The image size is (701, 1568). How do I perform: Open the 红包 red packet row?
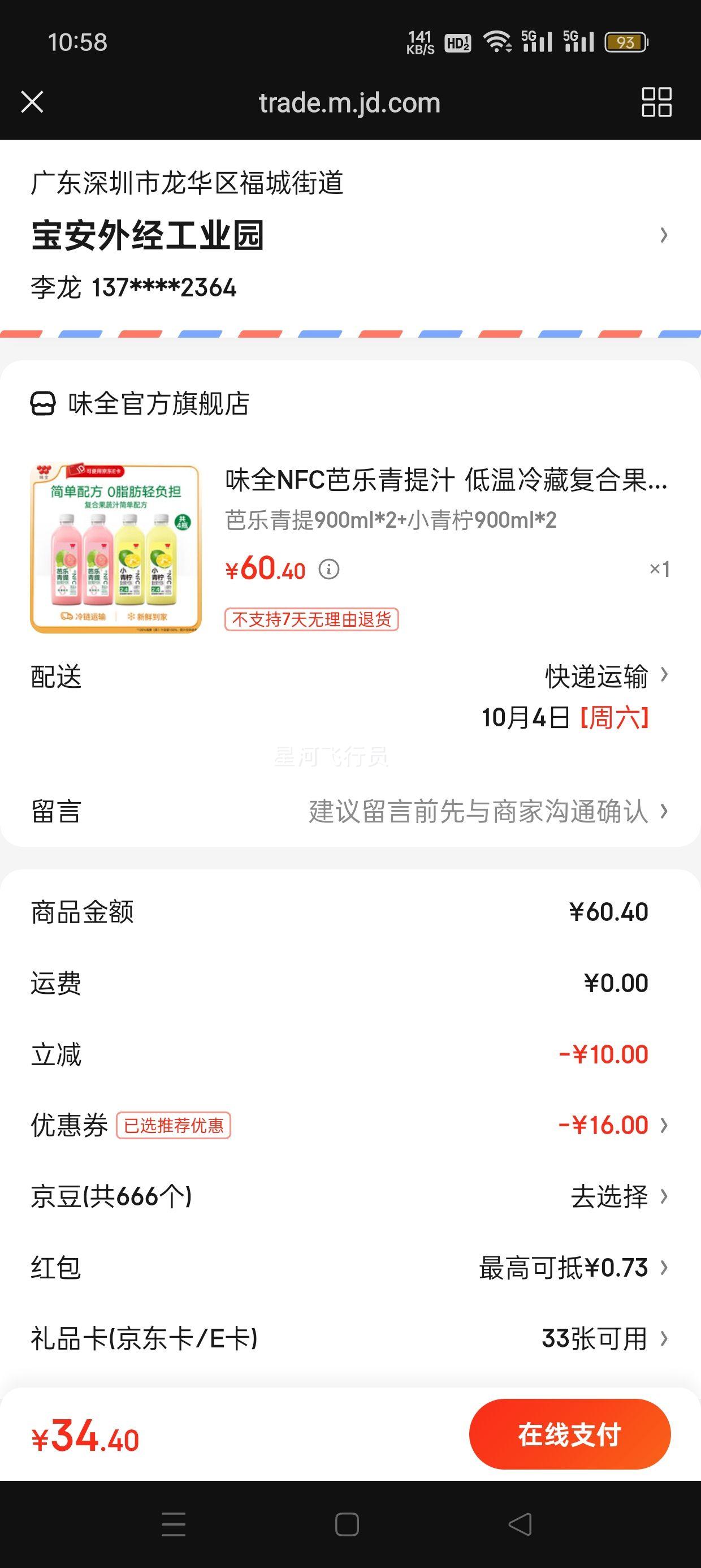[572, 1268]
